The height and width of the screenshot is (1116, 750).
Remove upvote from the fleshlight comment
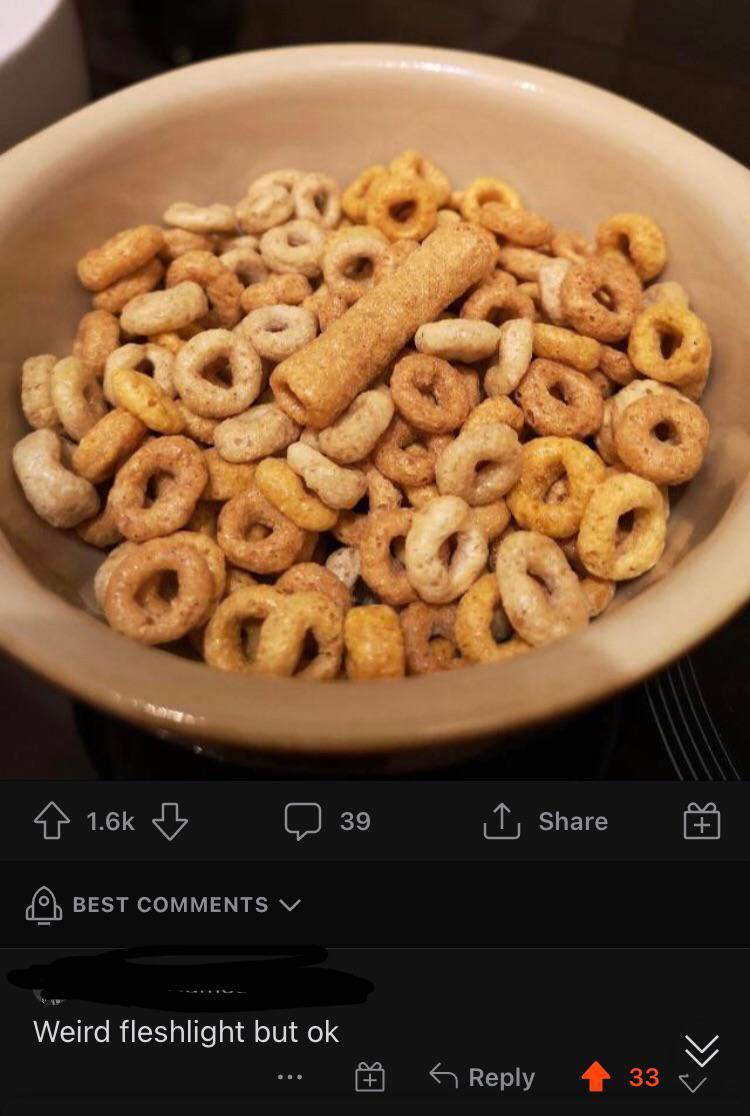point(597,1077)
